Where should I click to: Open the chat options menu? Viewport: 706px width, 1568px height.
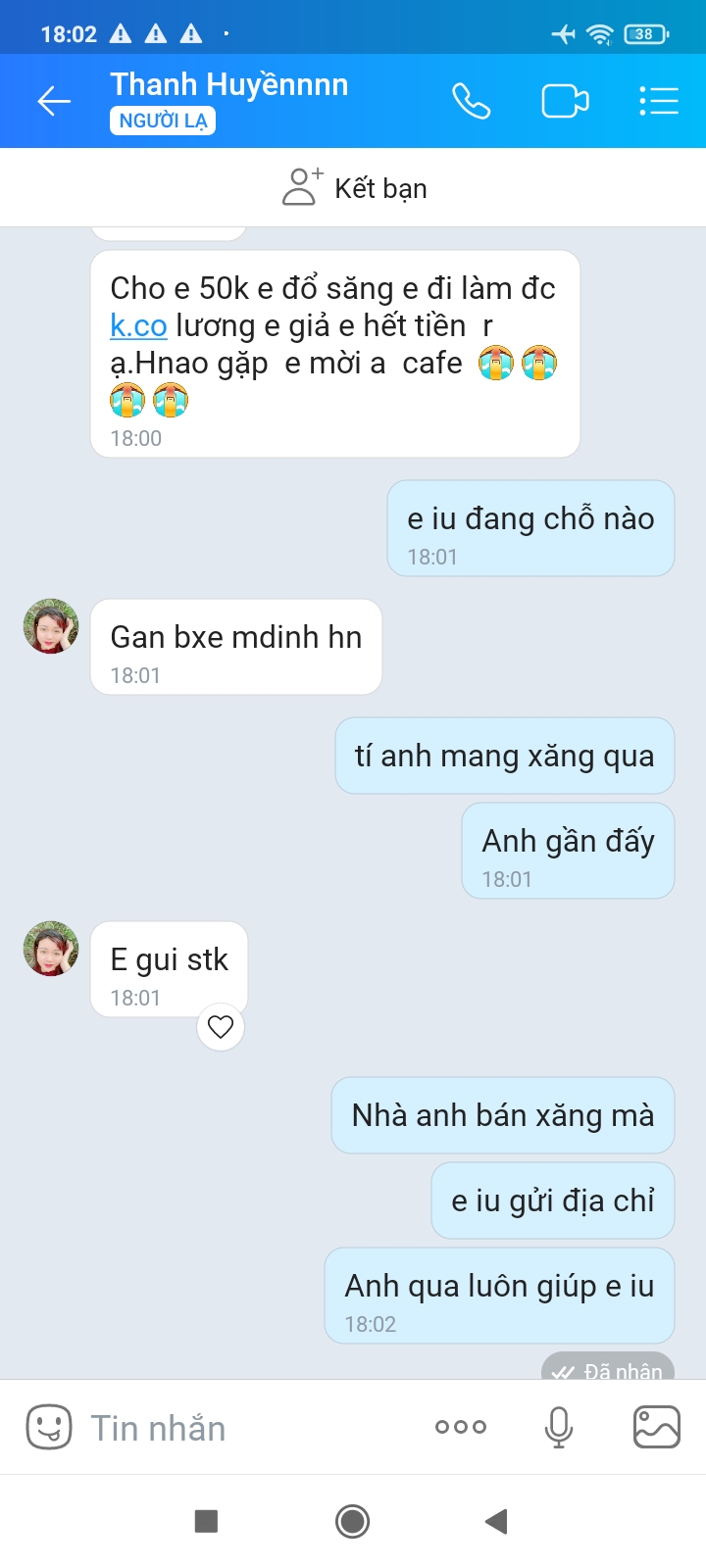658,101
